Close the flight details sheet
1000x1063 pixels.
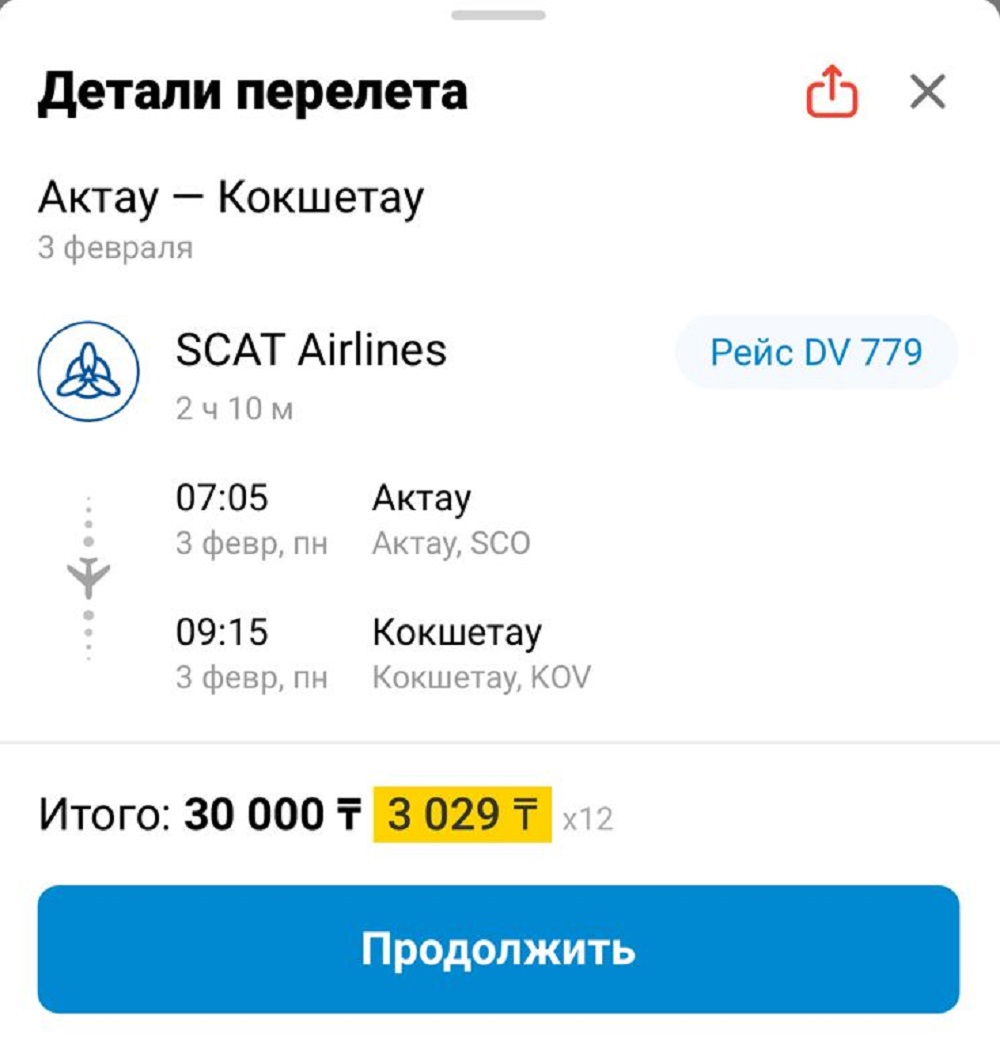click(x=928, y=93)
